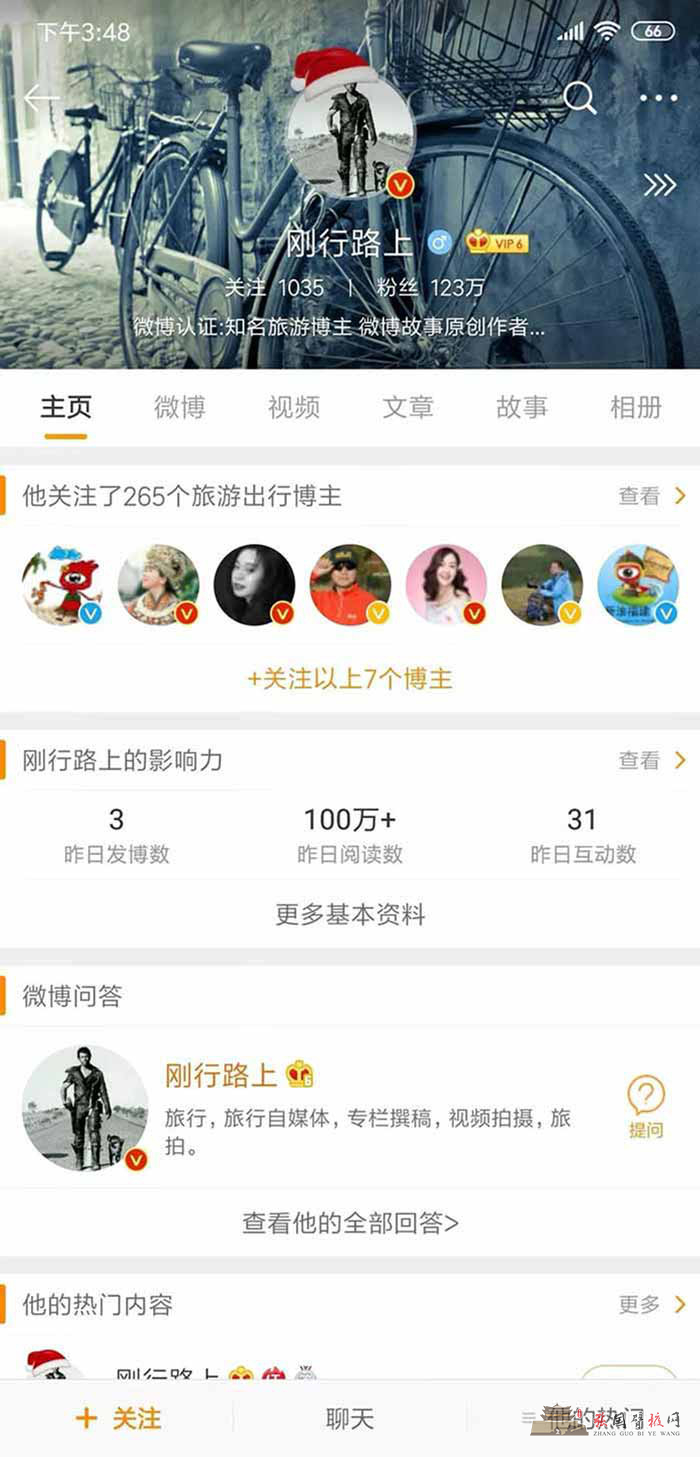Viewport: 700px width, 1457px height.
Task: View 刚行路上的影响力 details
Action: 651,761
